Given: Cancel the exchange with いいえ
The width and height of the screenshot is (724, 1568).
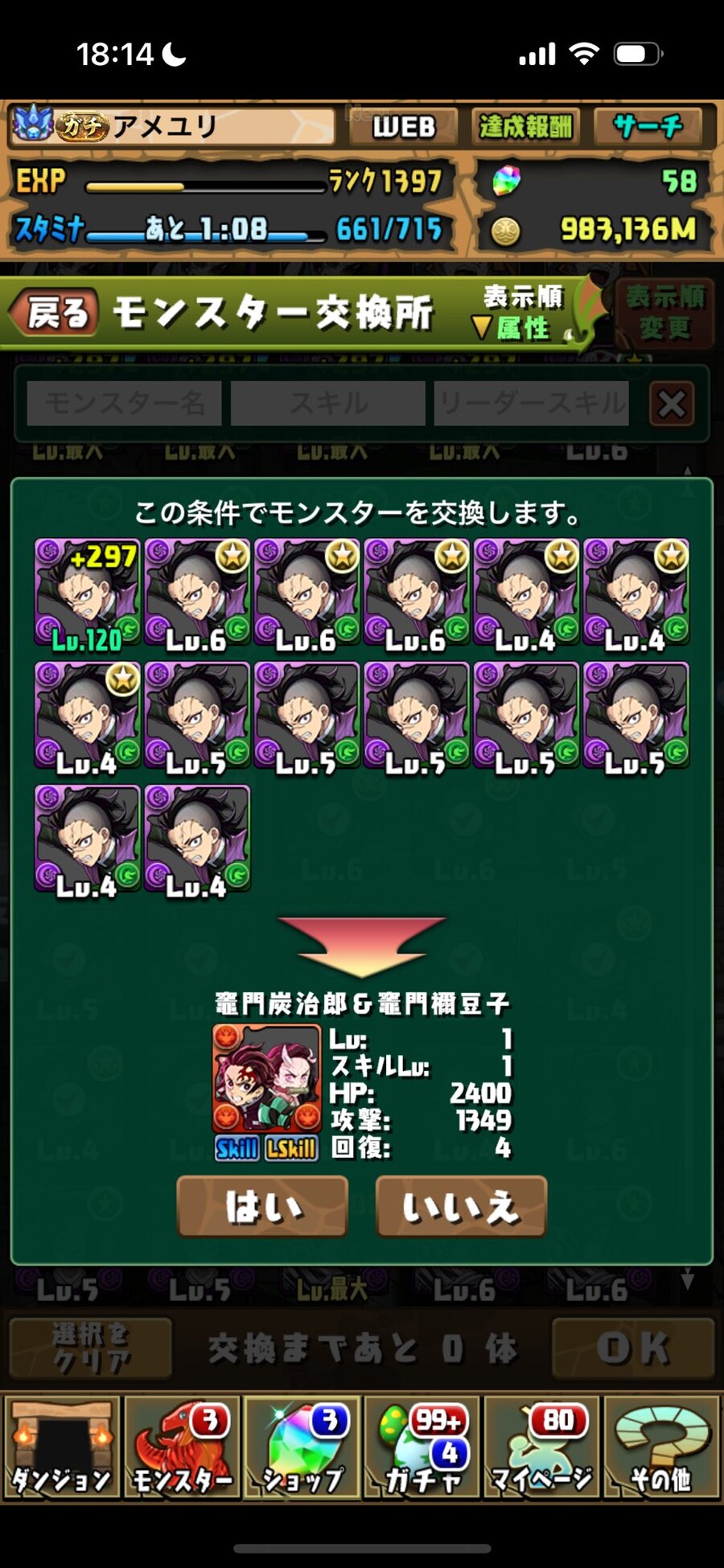Looking at the screenshot, I should pyautogui.click(x=461, y=1206).
